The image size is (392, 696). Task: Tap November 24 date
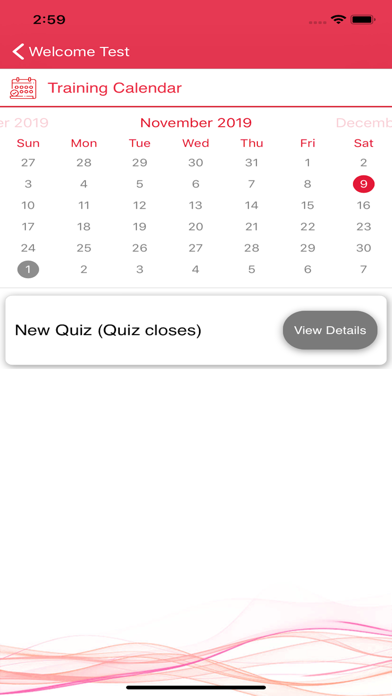click(28, 248)
